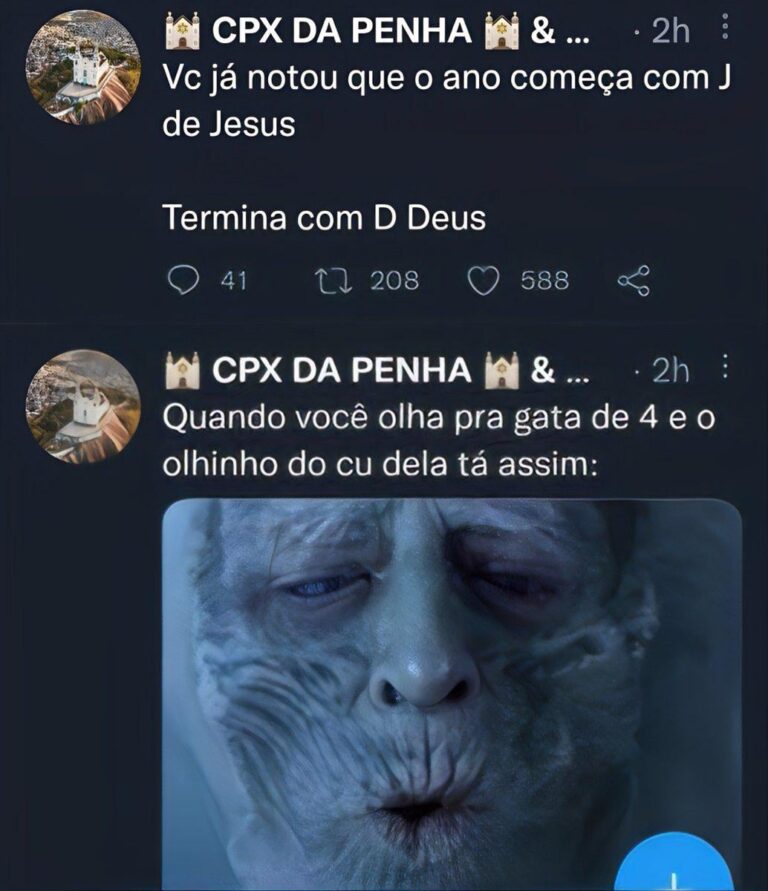Reply to the "J de Jesus" tweet
The height and width of the screenshot is (891, 768).
point(182,281)
